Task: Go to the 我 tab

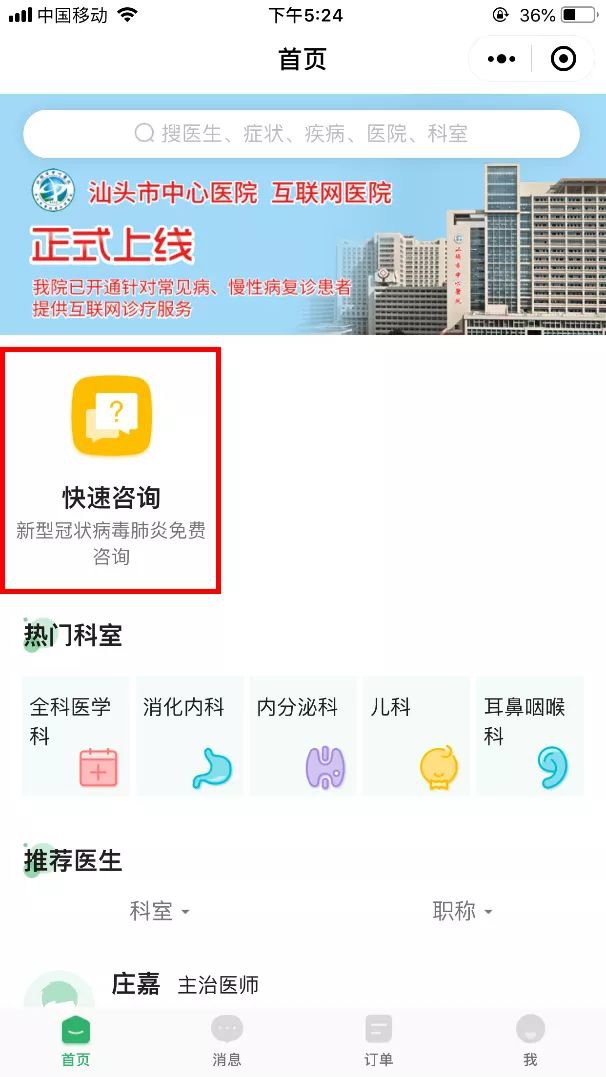Action: coord(530,1041)
